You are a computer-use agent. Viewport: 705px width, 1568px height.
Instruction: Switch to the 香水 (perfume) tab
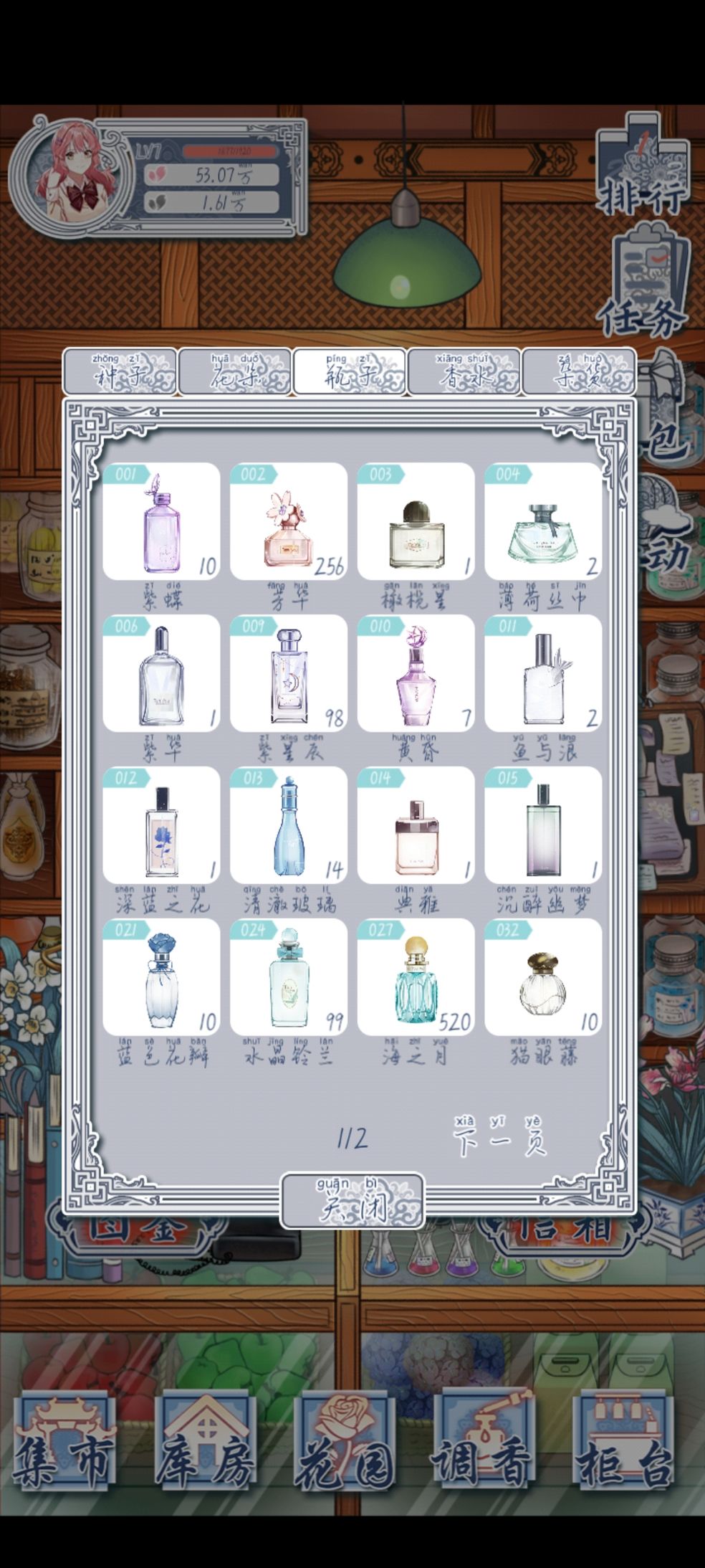(464, 372)
